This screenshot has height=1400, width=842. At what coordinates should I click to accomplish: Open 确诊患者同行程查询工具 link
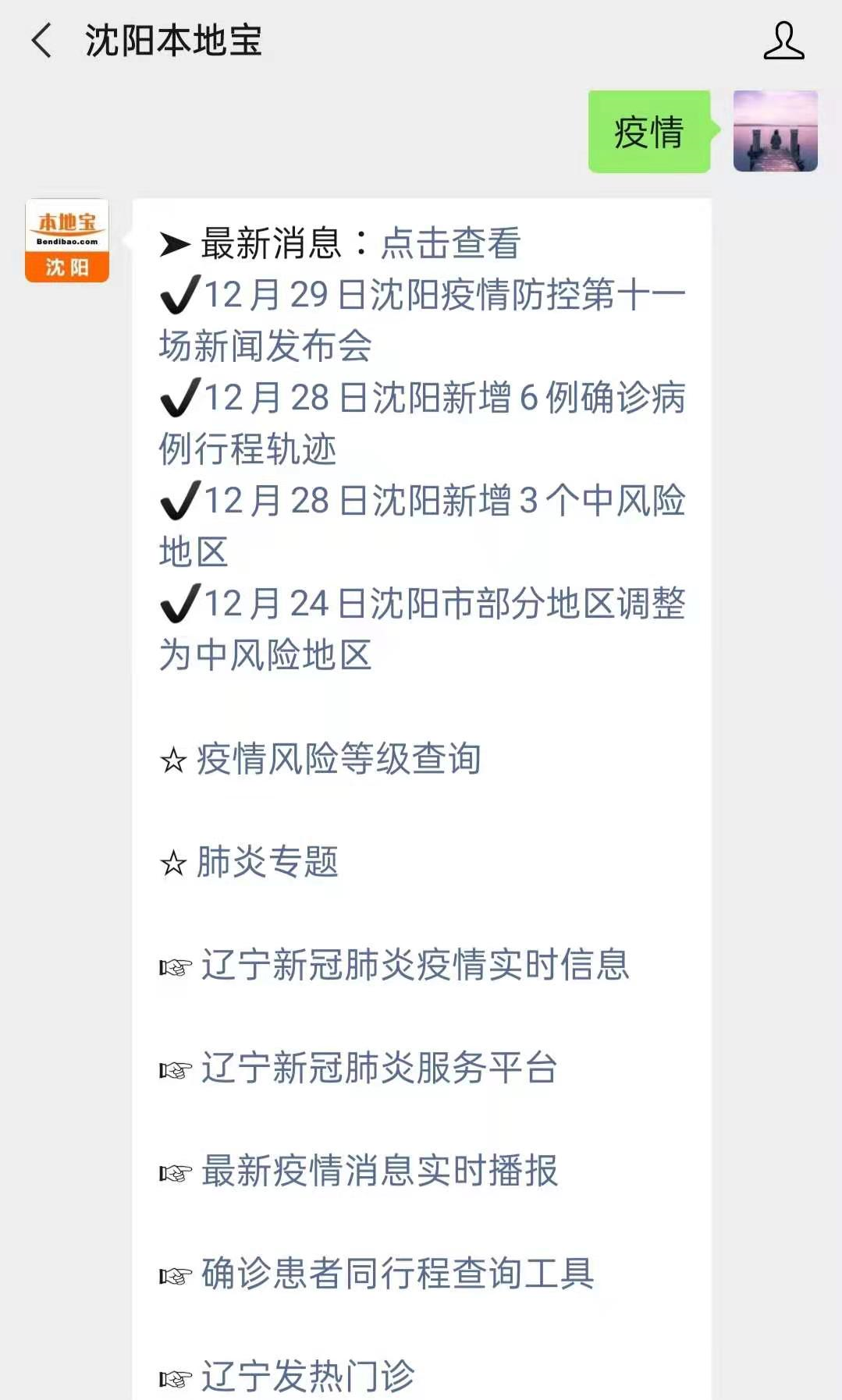click(x=397, y=1274)
